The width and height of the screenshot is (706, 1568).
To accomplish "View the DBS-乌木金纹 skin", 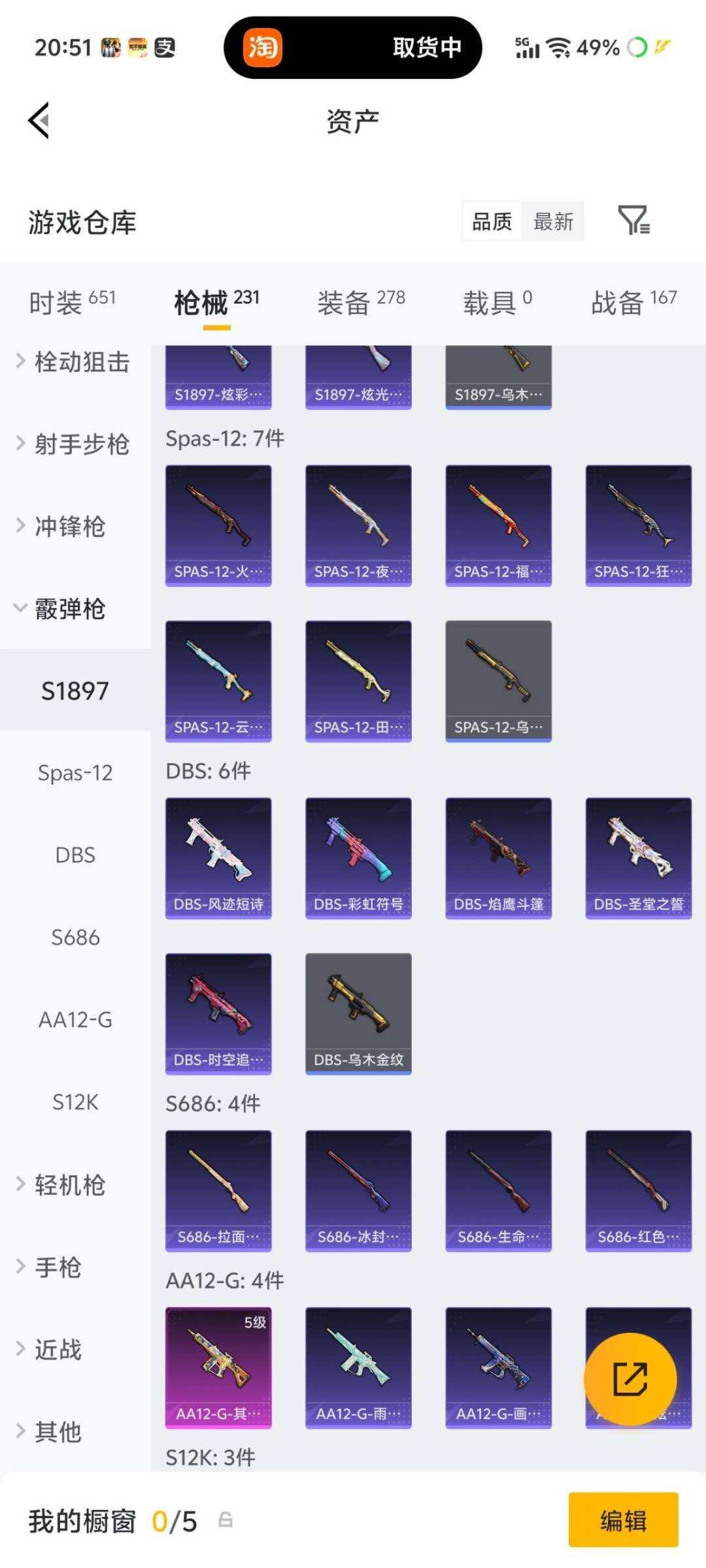I will tap(358, 1013).
